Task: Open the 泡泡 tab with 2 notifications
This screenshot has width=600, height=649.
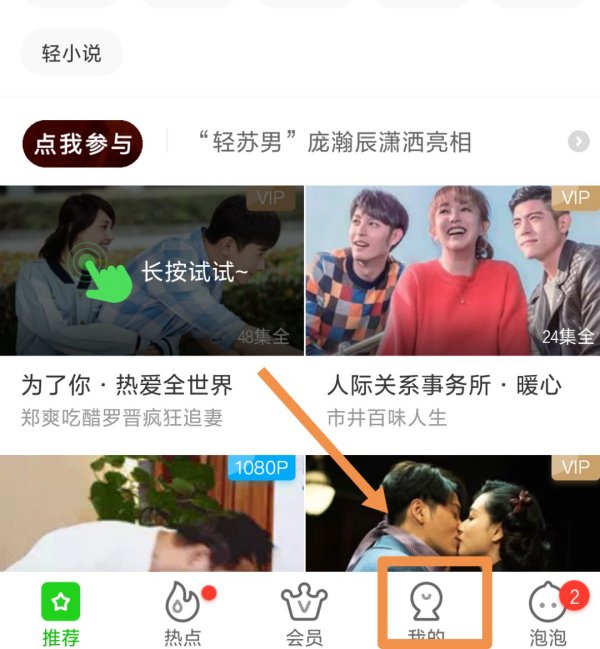Action: pos(547,614)
